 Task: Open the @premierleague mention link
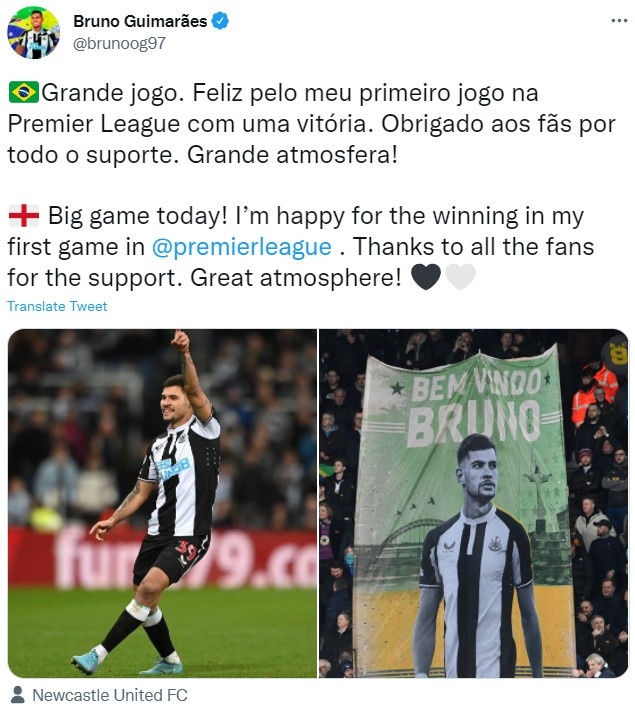(x=241, y=246)
